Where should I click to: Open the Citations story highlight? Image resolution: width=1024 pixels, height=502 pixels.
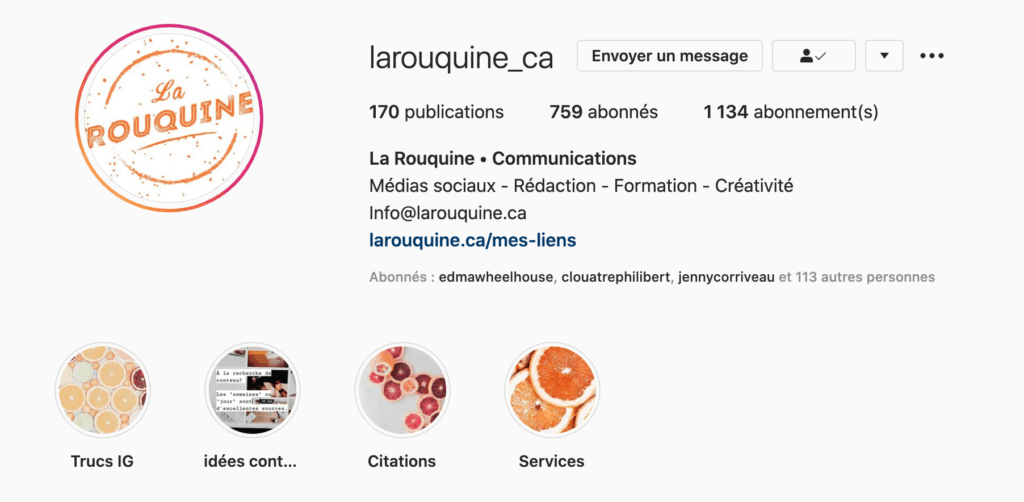tap(401, 391)
